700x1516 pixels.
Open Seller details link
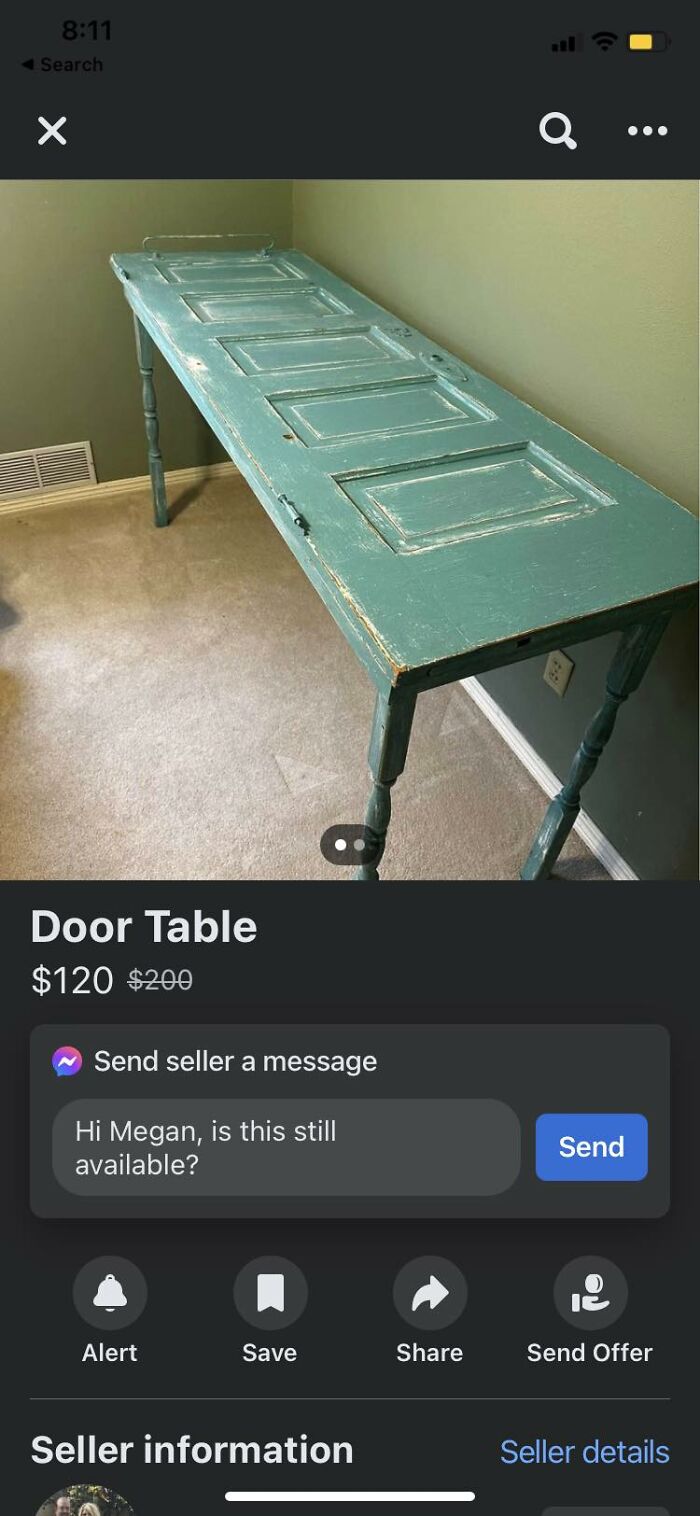pos(584,1451)
